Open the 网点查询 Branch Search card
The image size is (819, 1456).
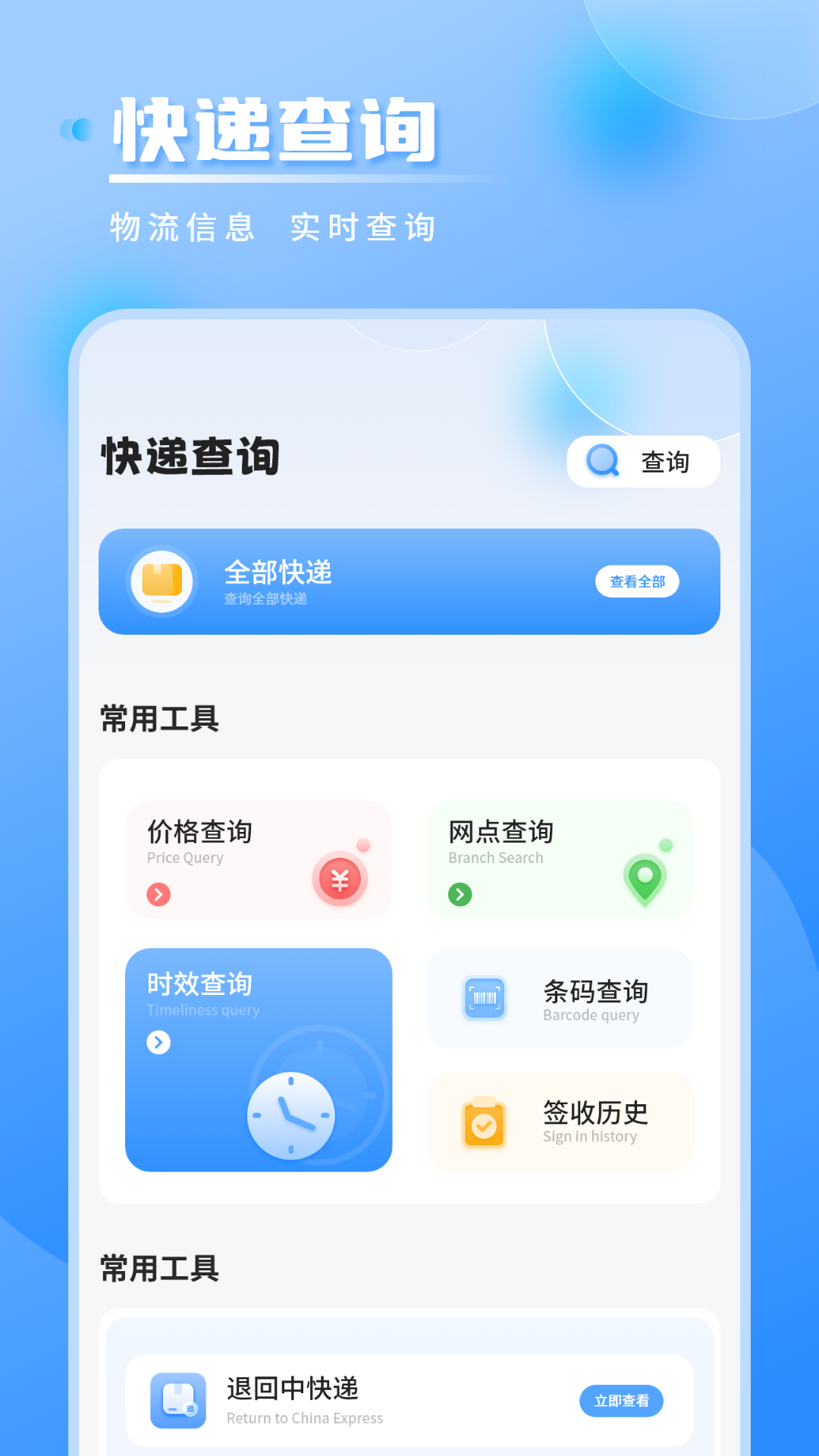point(560,859)
